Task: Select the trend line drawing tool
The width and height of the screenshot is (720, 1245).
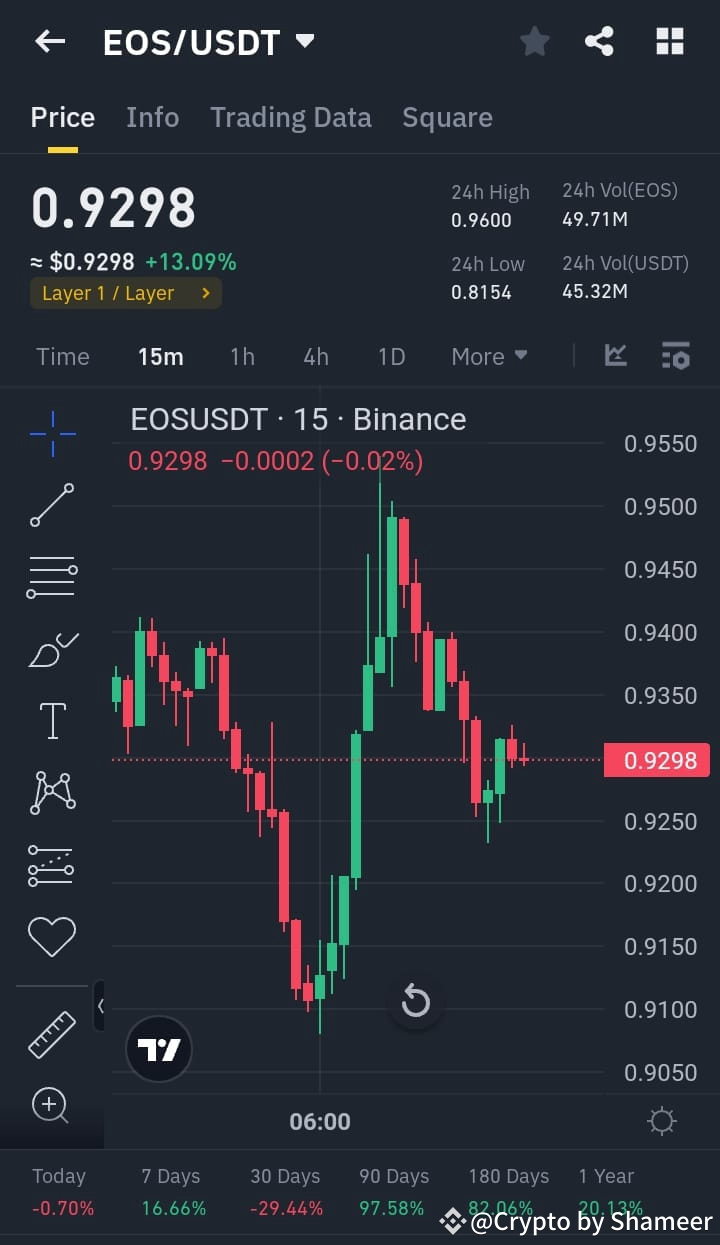Action: click(x=52, y=505)
